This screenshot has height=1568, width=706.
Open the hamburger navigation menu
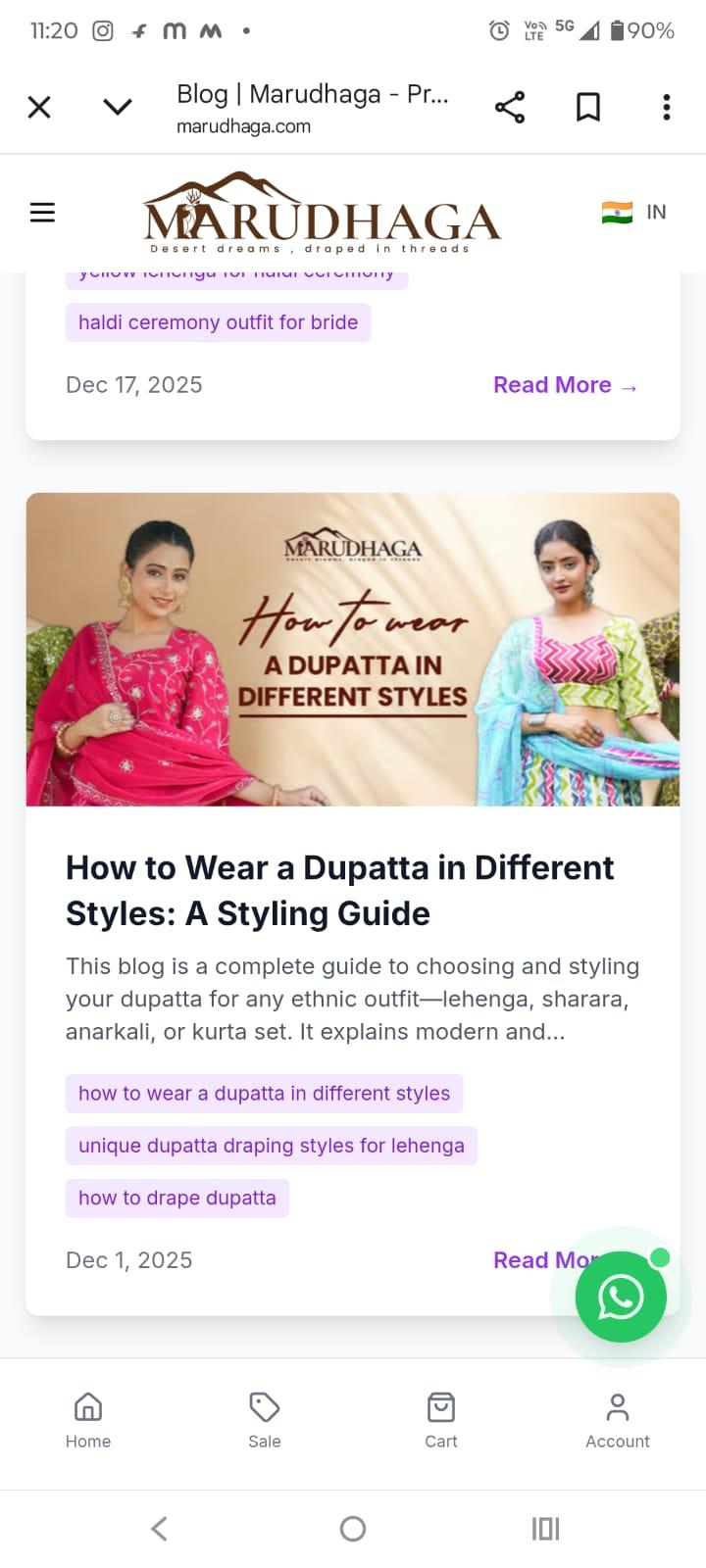click(42, 213)
